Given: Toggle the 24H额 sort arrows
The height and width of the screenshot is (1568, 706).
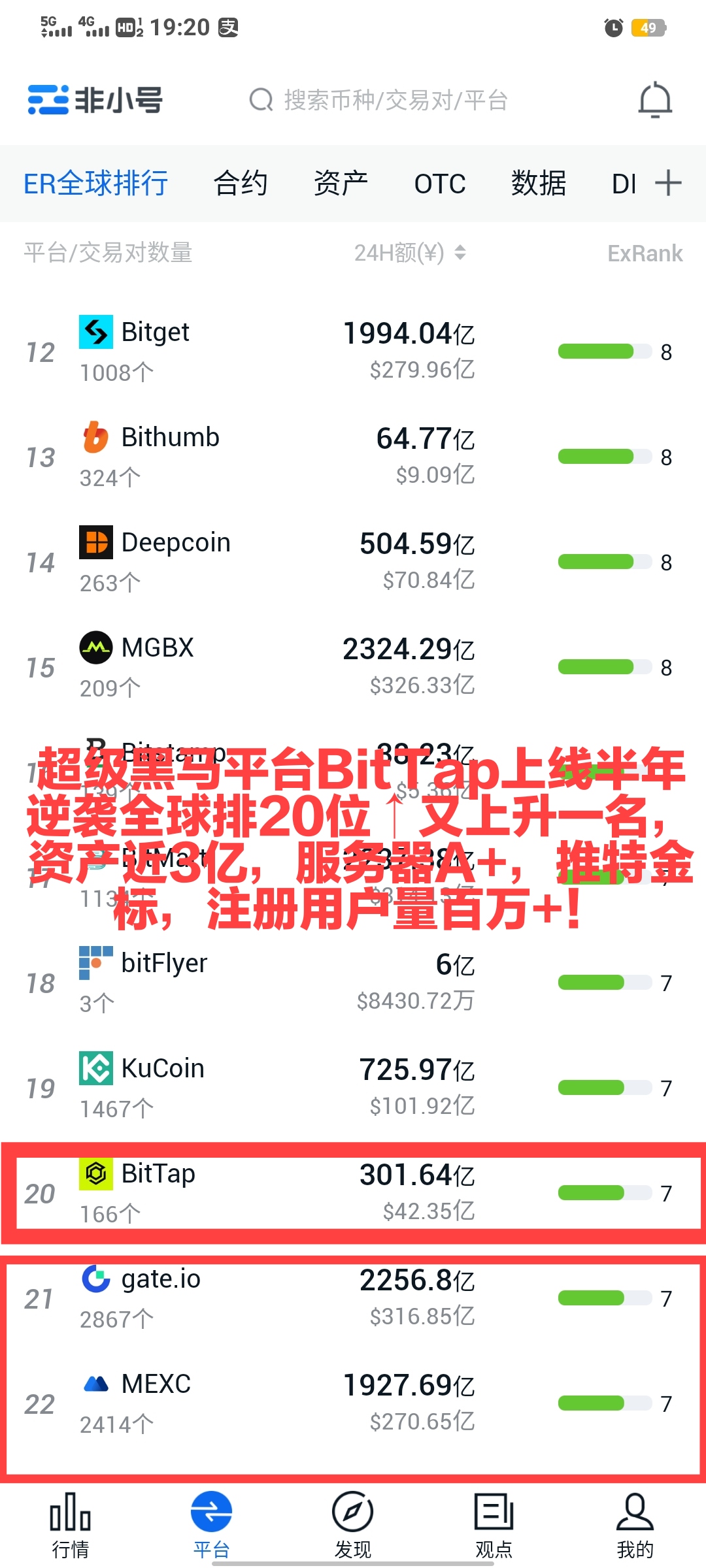Looking at the screenshot, I should [462, 253].
